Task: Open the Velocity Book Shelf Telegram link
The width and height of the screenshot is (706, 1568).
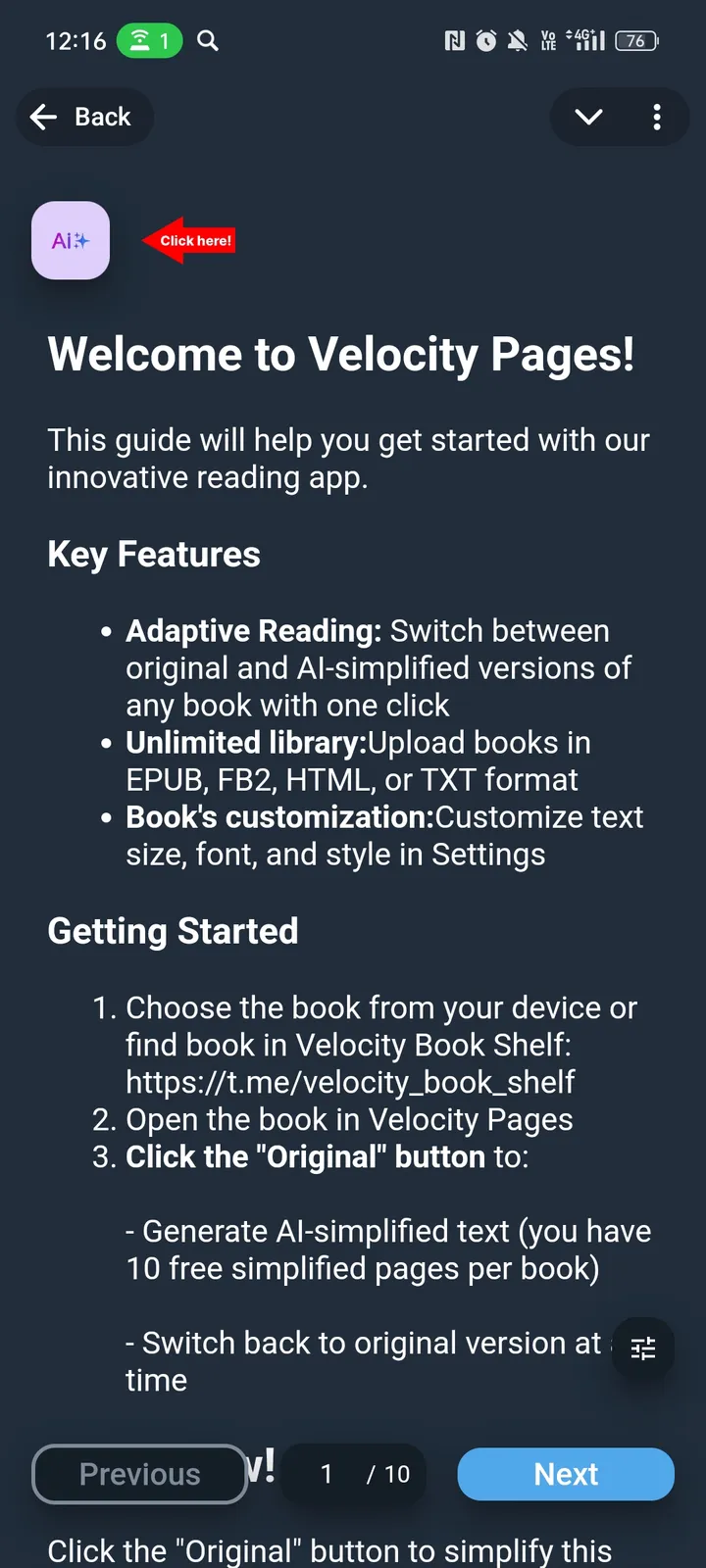Action: tap(350, 1082)
